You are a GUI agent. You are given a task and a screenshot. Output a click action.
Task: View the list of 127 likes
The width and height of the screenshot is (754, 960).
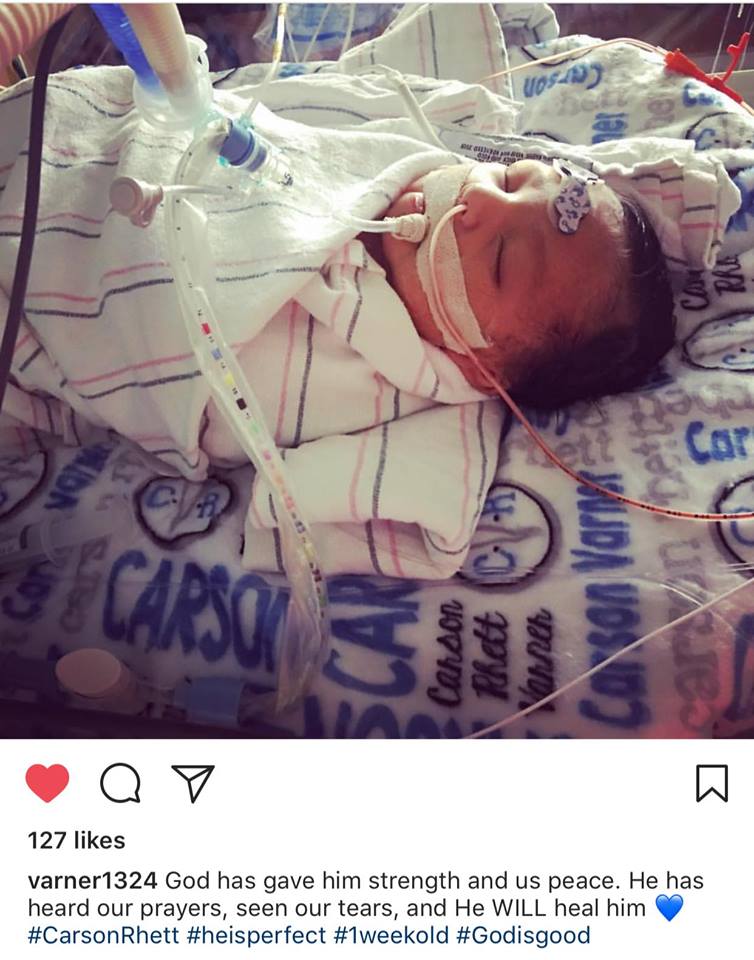tap(77, 840)
